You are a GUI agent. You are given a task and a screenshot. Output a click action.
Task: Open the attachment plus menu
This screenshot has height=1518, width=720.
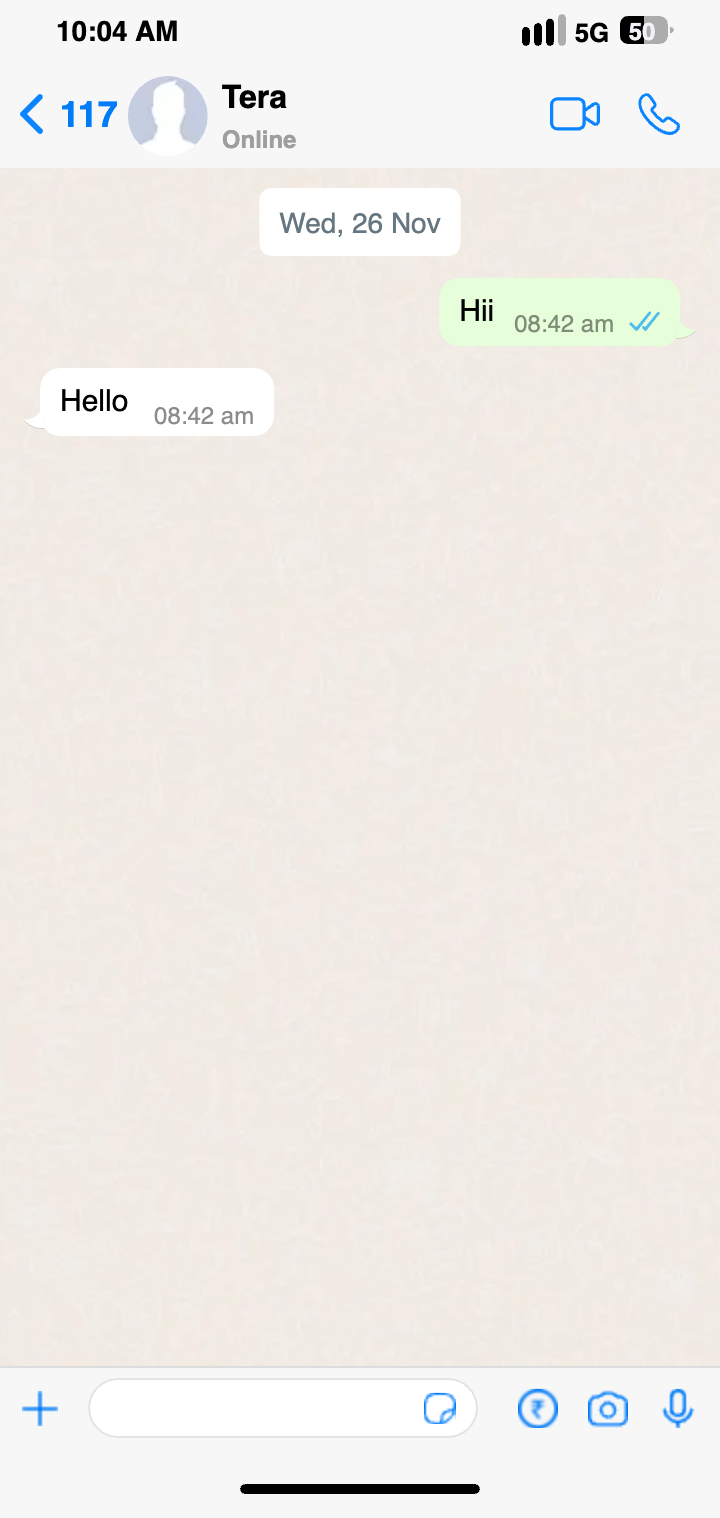point(40,1410)
